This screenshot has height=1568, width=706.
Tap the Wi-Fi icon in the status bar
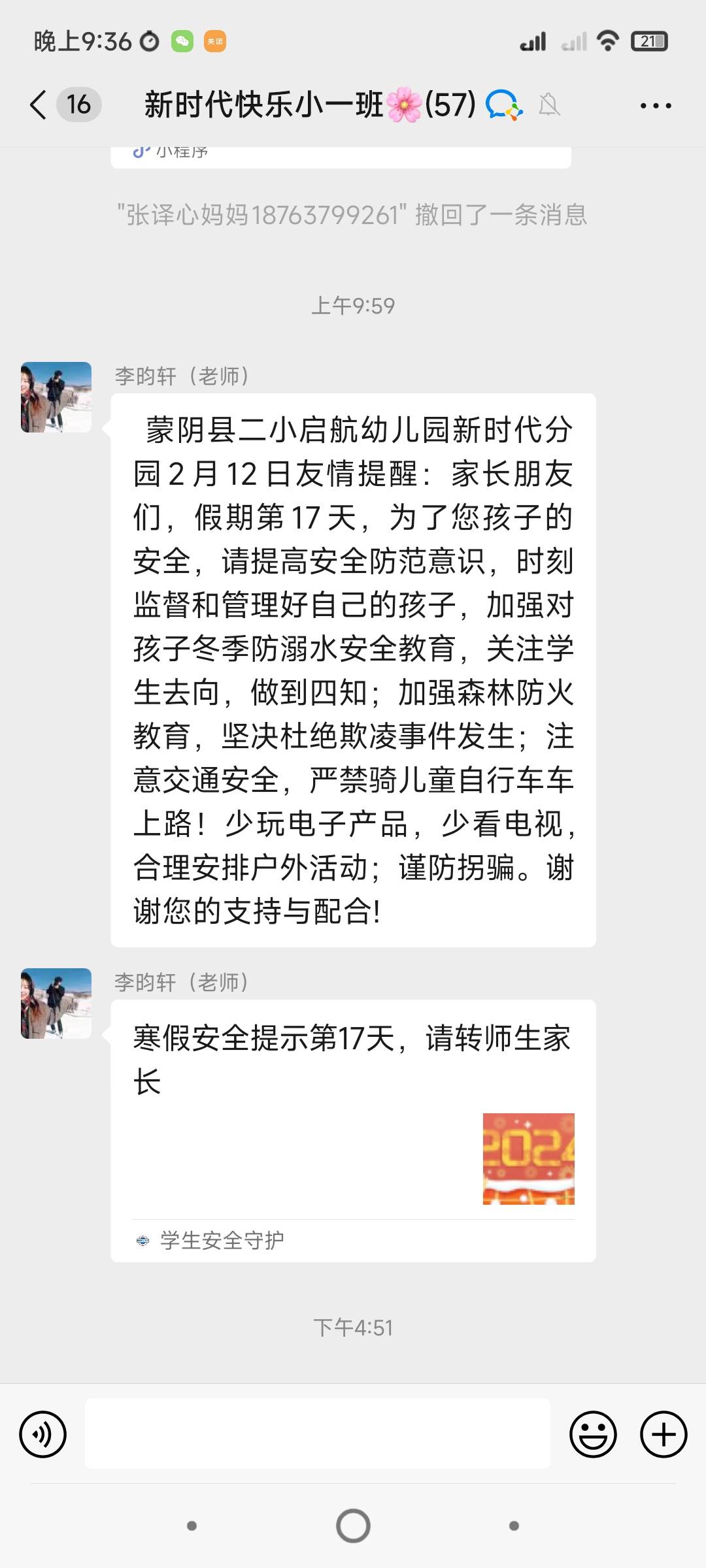coord(608,41)
